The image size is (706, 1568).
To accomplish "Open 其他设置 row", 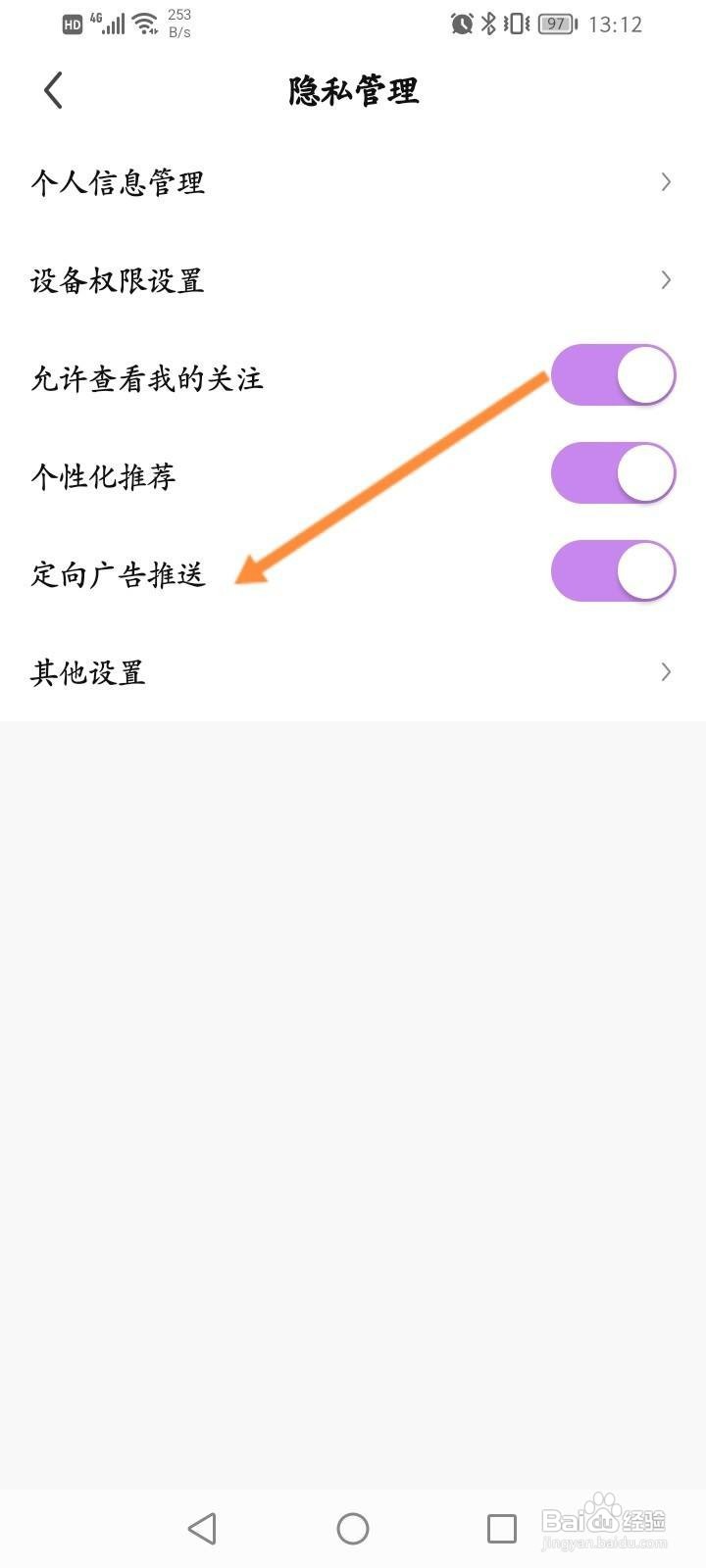I will click(x=353, y=672).
